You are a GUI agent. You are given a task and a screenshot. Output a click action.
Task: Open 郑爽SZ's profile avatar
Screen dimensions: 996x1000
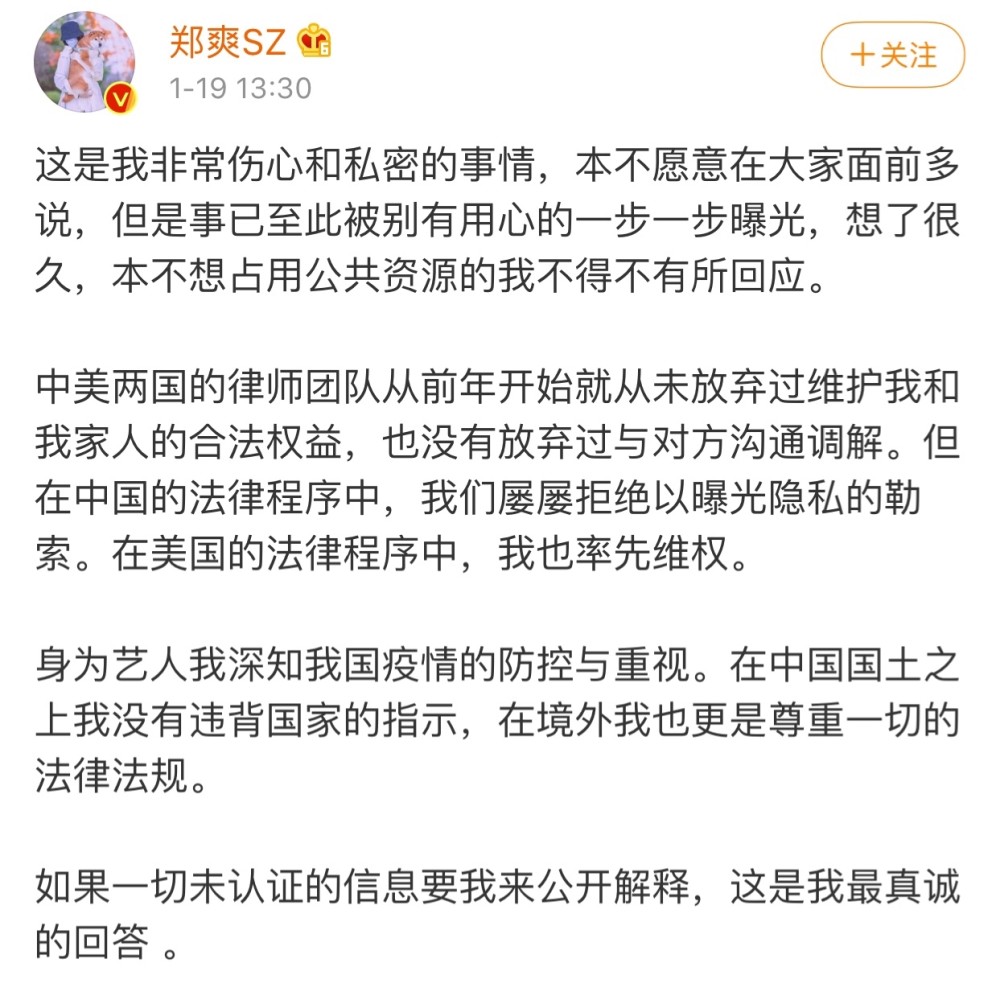pos(83,61)
